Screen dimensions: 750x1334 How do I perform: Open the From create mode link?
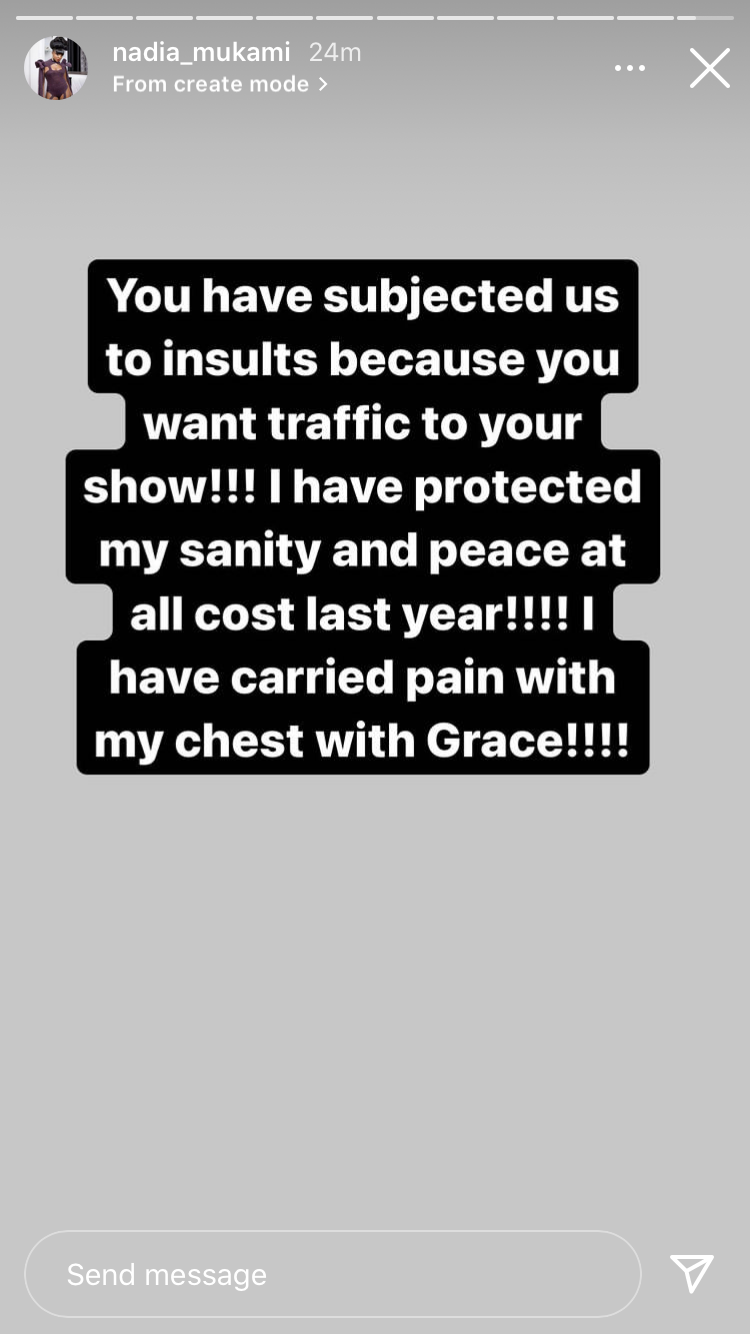tap(220, 84)
